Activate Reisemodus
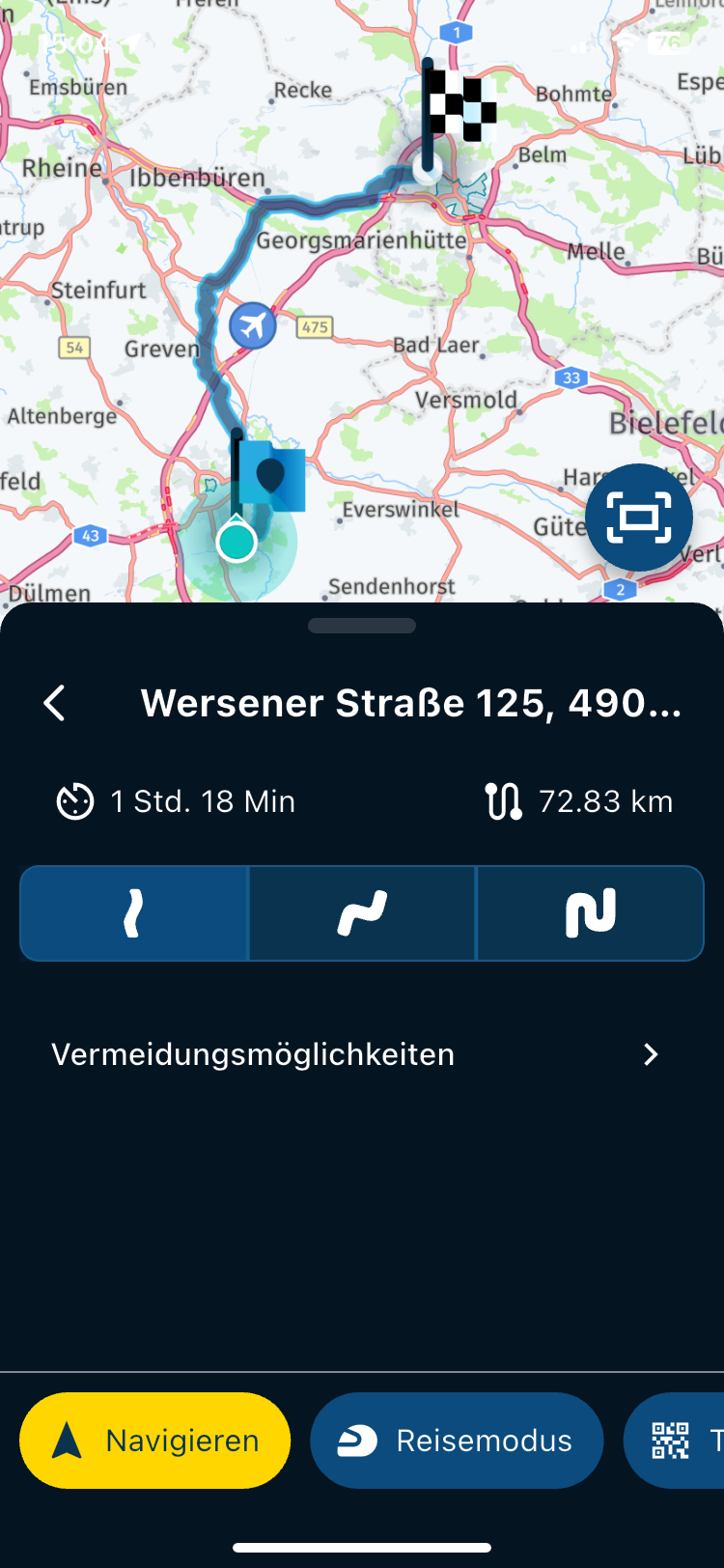This screenshot has height=1568, width=724. (457, 1441)
